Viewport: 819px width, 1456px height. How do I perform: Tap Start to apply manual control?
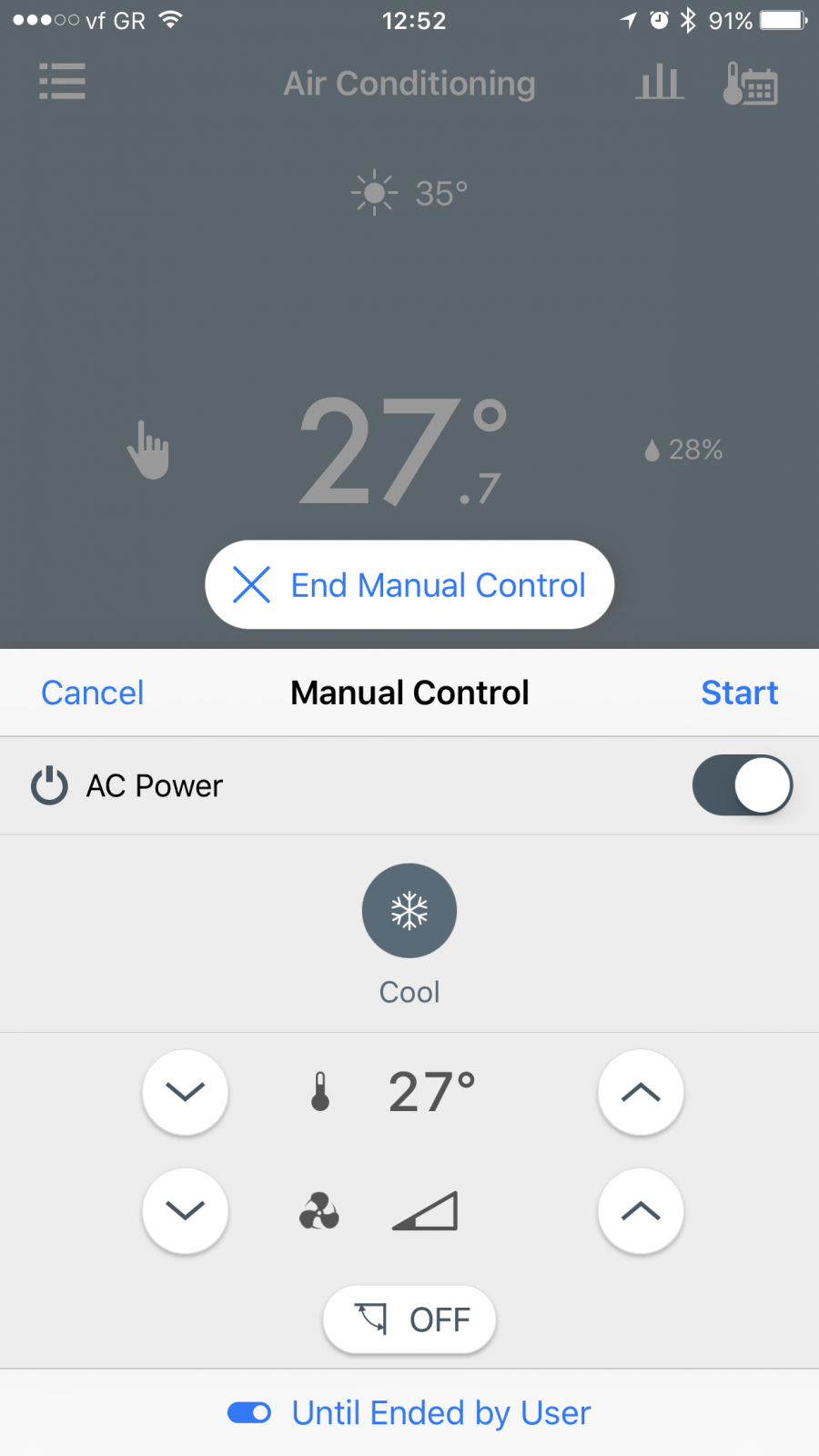point(739,693)
